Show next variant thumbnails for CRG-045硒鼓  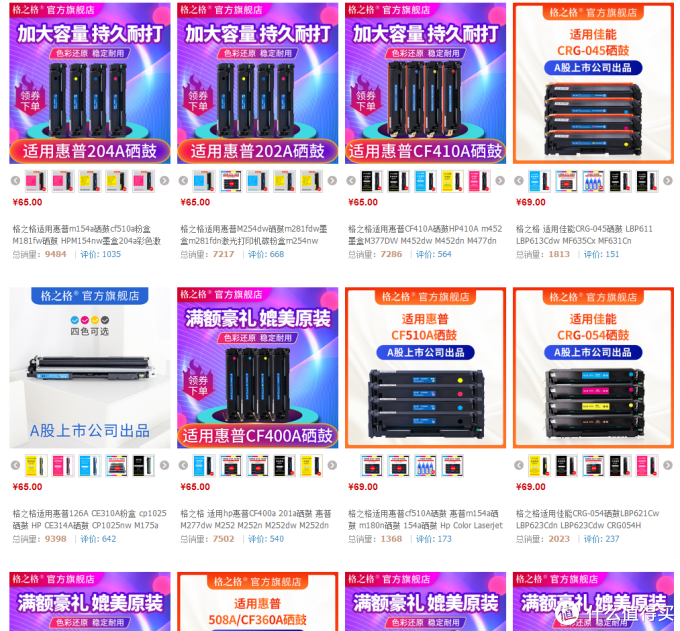point(668,181)
